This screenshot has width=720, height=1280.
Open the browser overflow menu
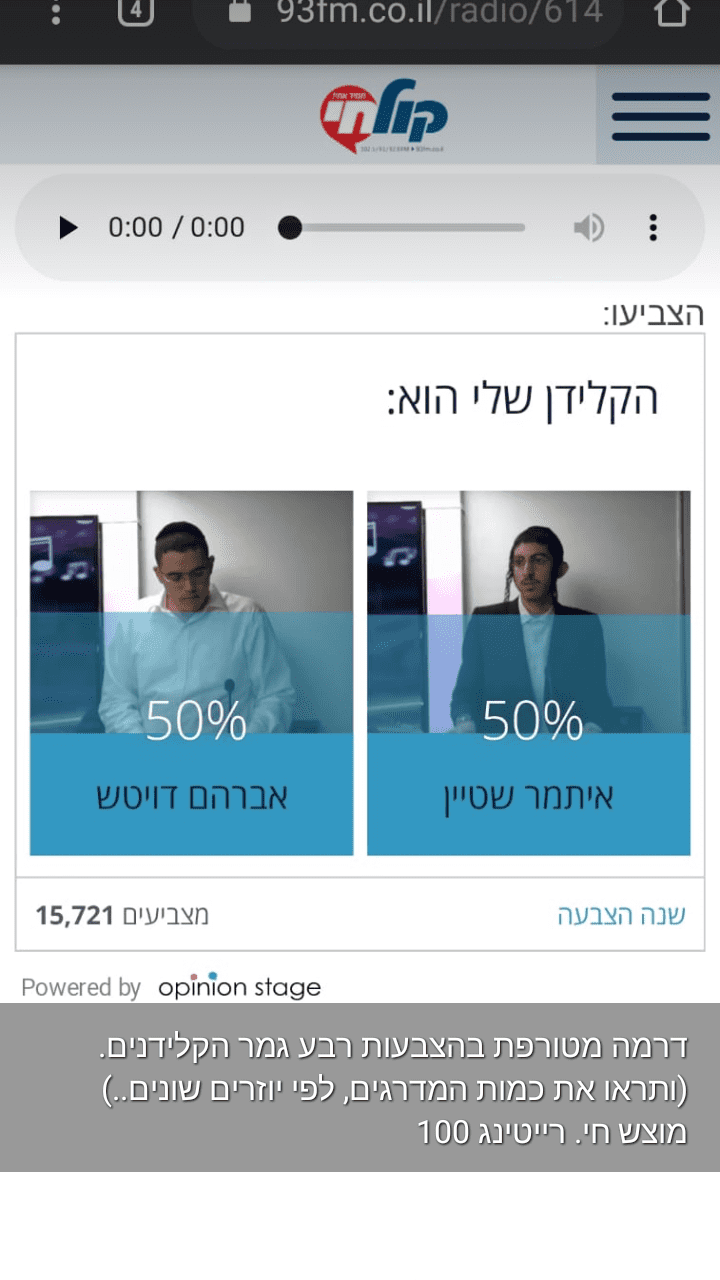(x=56, y=12)
